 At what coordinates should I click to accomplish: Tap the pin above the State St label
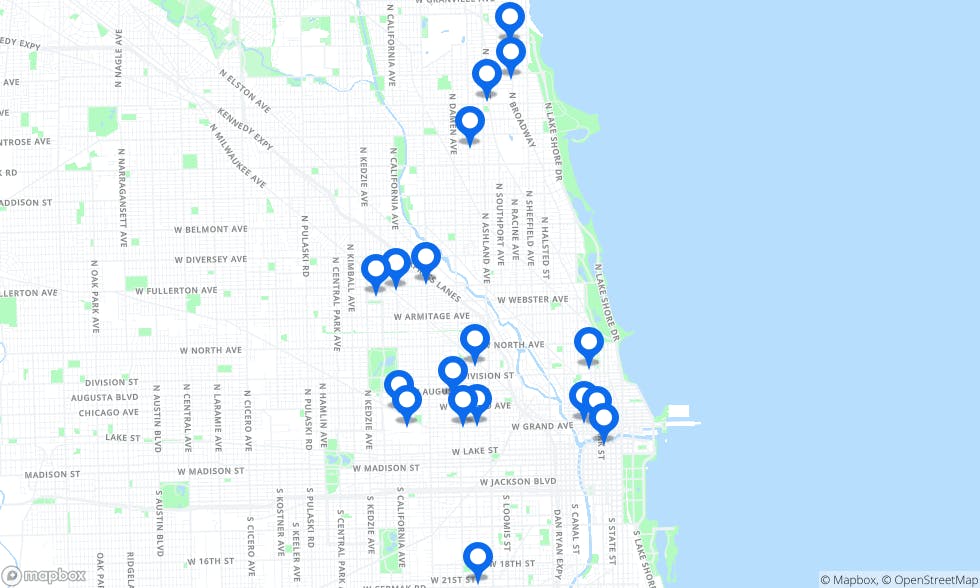603,420
